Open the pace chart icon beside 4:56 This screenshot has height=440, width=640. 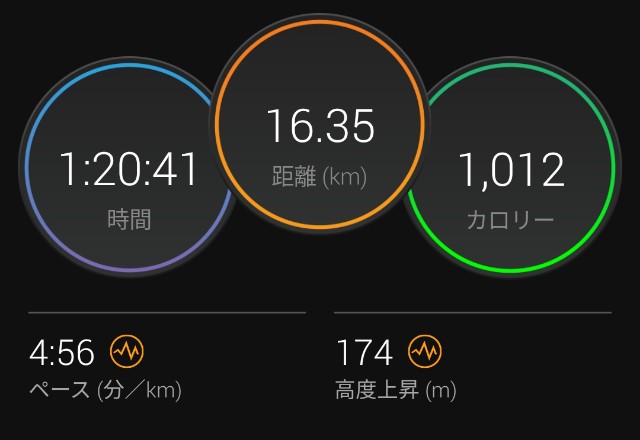pos(127,352)
